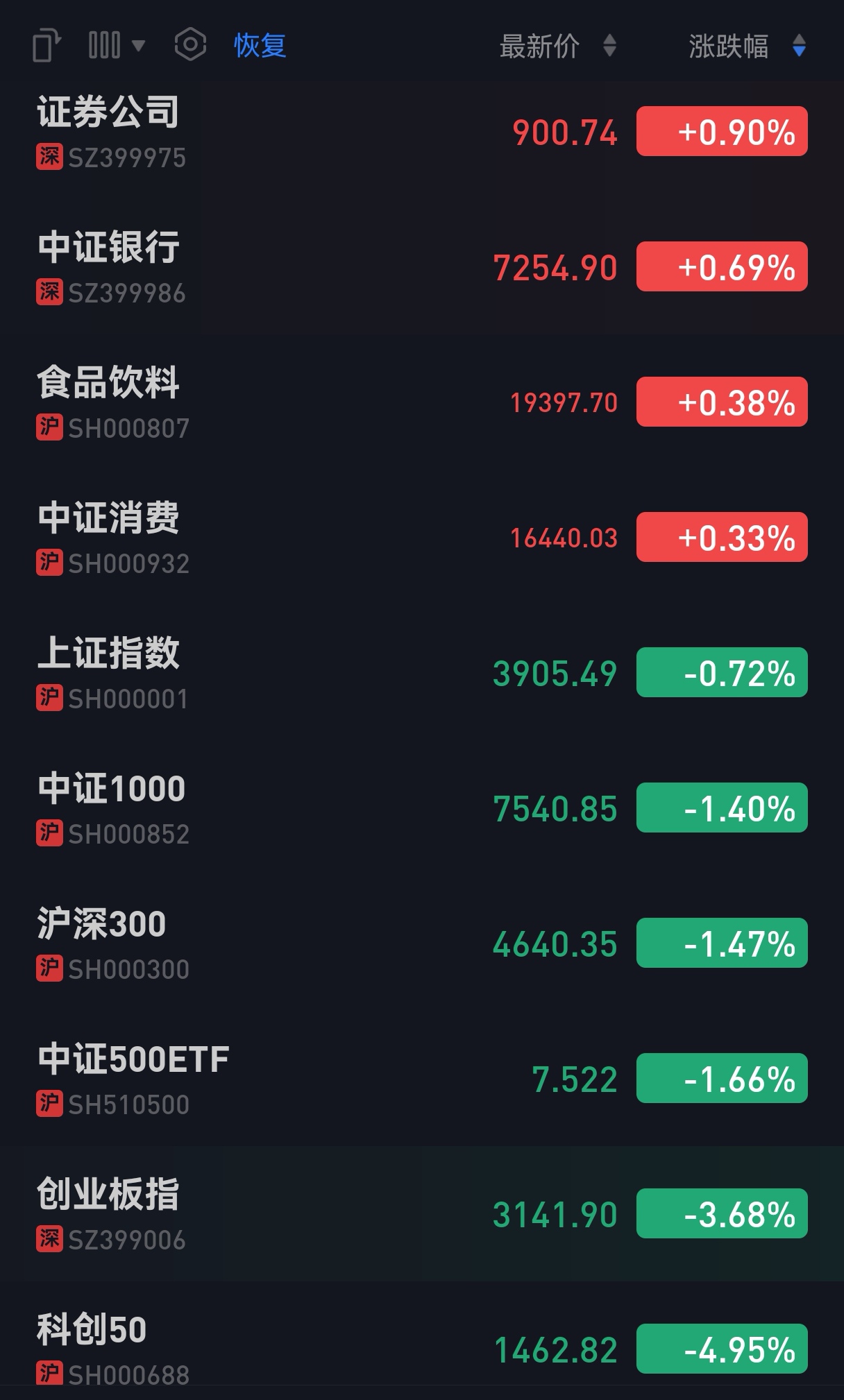Screen dimensions: 844x1400
Task: Open 中证银行 SZ399986 details
Action: click(x=278, y=268)
